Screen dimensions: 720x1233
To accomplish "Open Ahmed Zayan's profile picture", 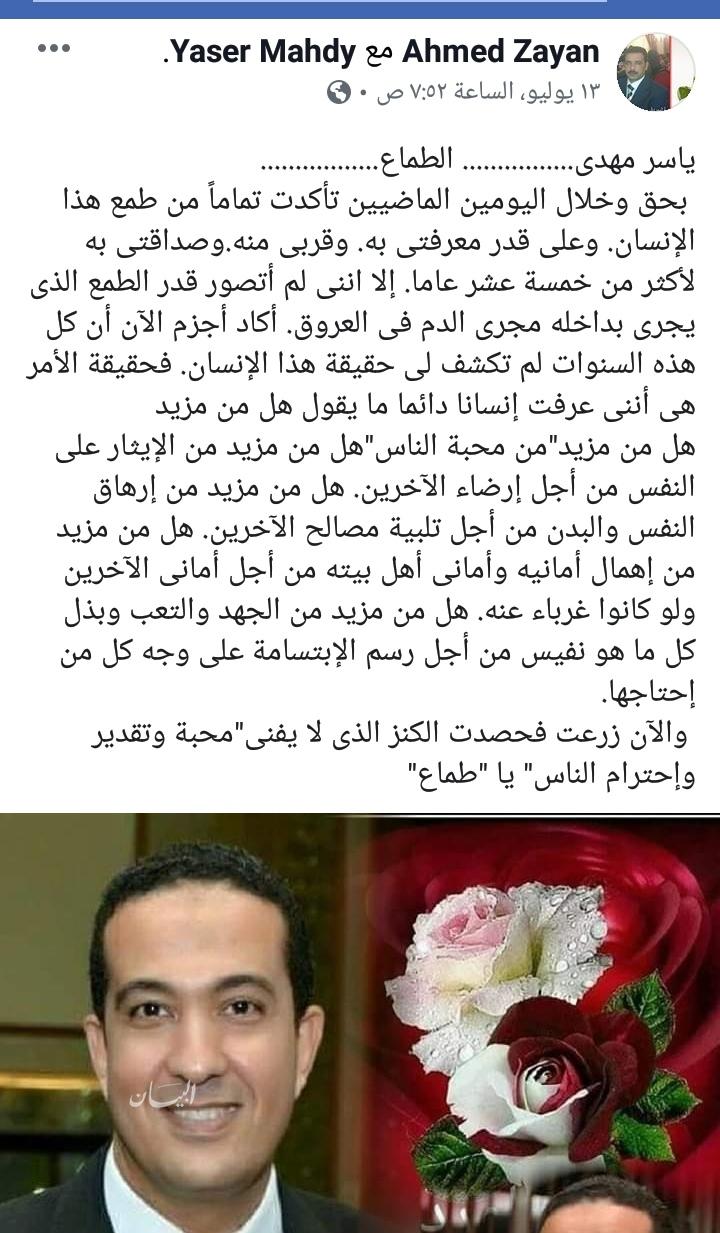I will coord(657,72).
